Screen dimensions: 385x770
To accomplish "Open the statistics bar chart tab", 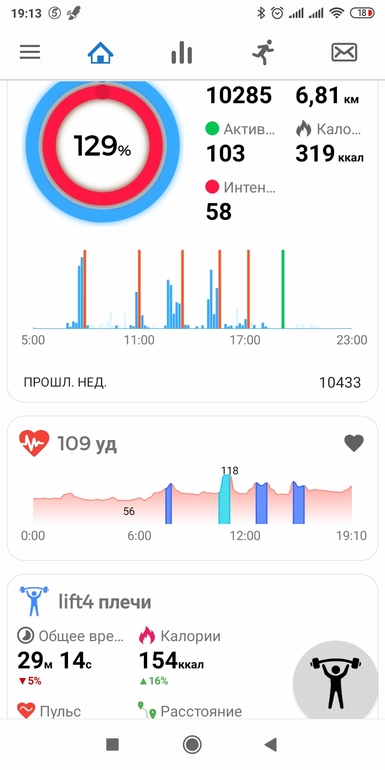I will point(182,52).
